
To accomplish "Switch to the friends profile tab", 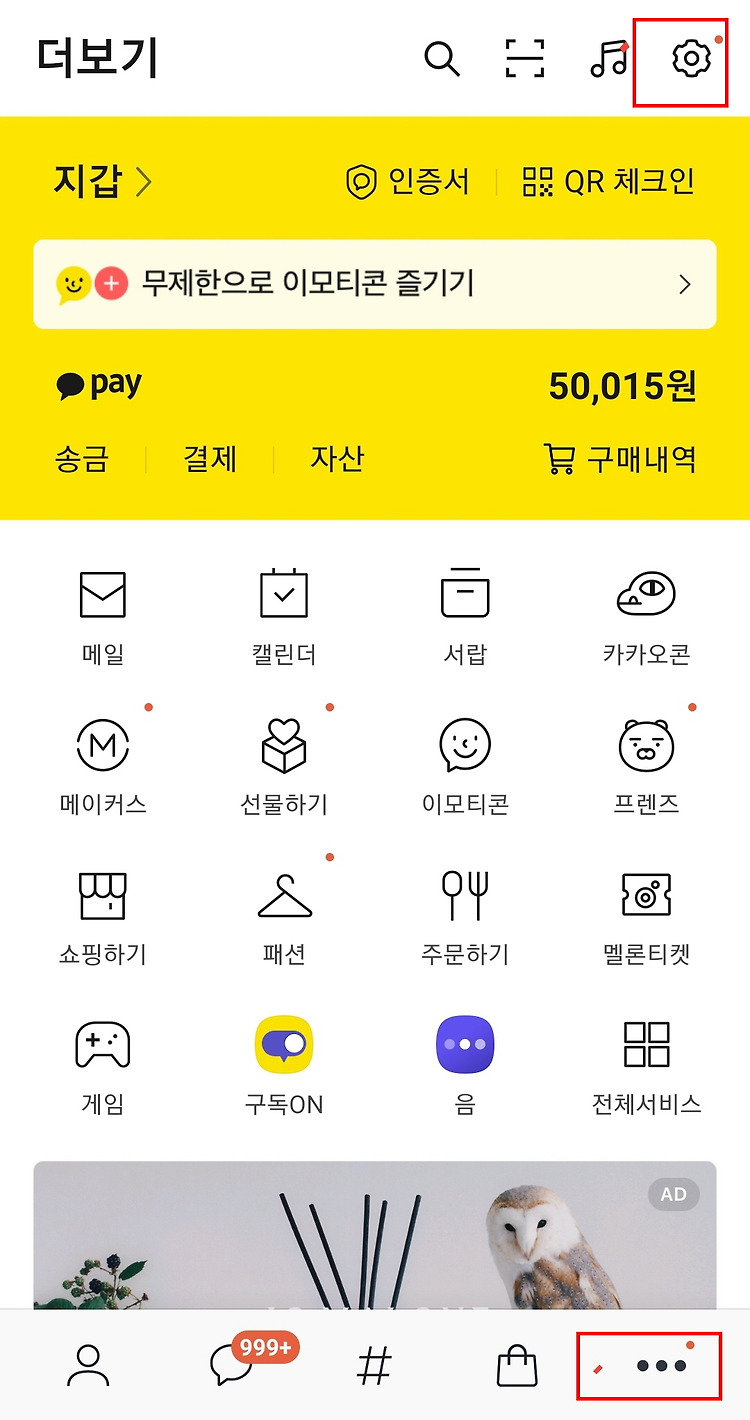I will pos(89,1365).
